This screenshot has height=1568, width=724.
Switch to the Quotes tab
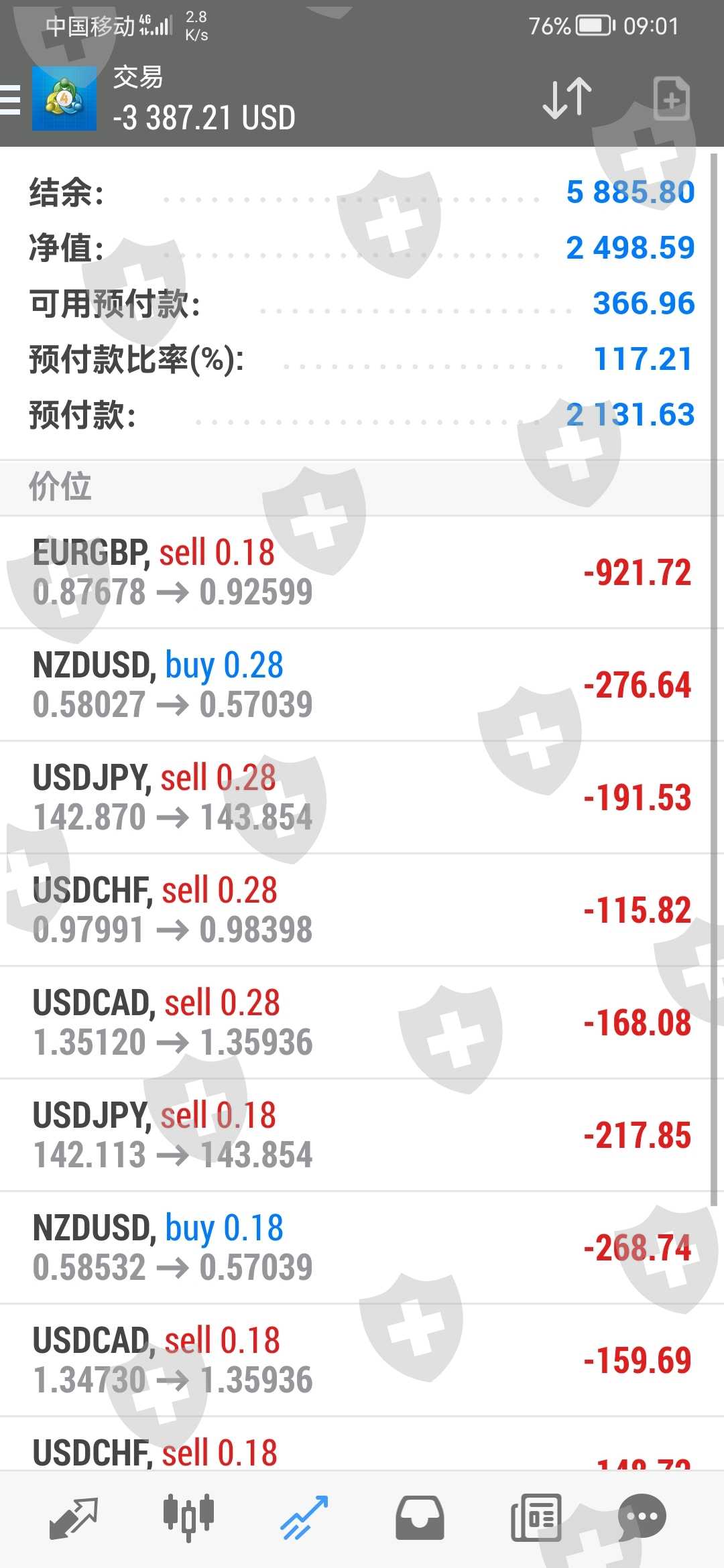click(74, 1517)
